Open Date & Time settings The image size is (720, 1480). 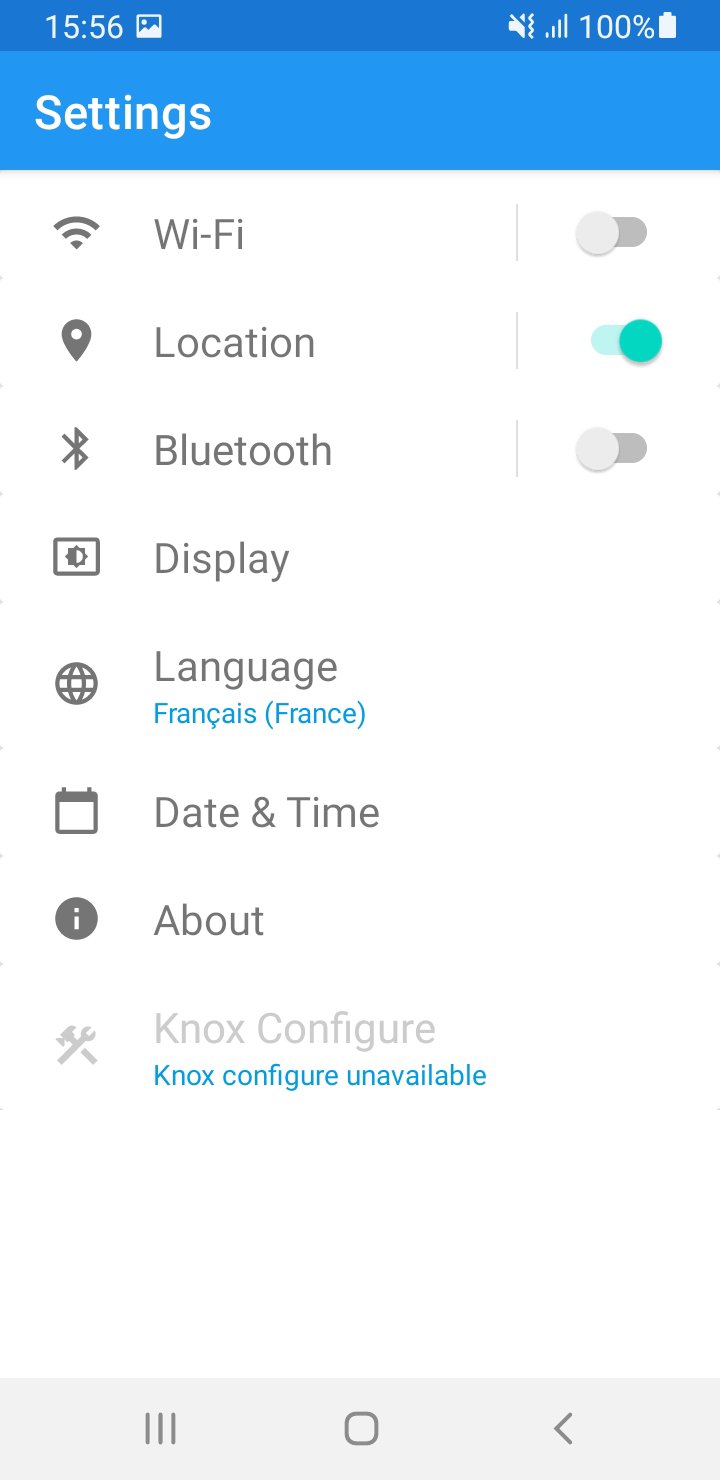click(x=360, y=812)
